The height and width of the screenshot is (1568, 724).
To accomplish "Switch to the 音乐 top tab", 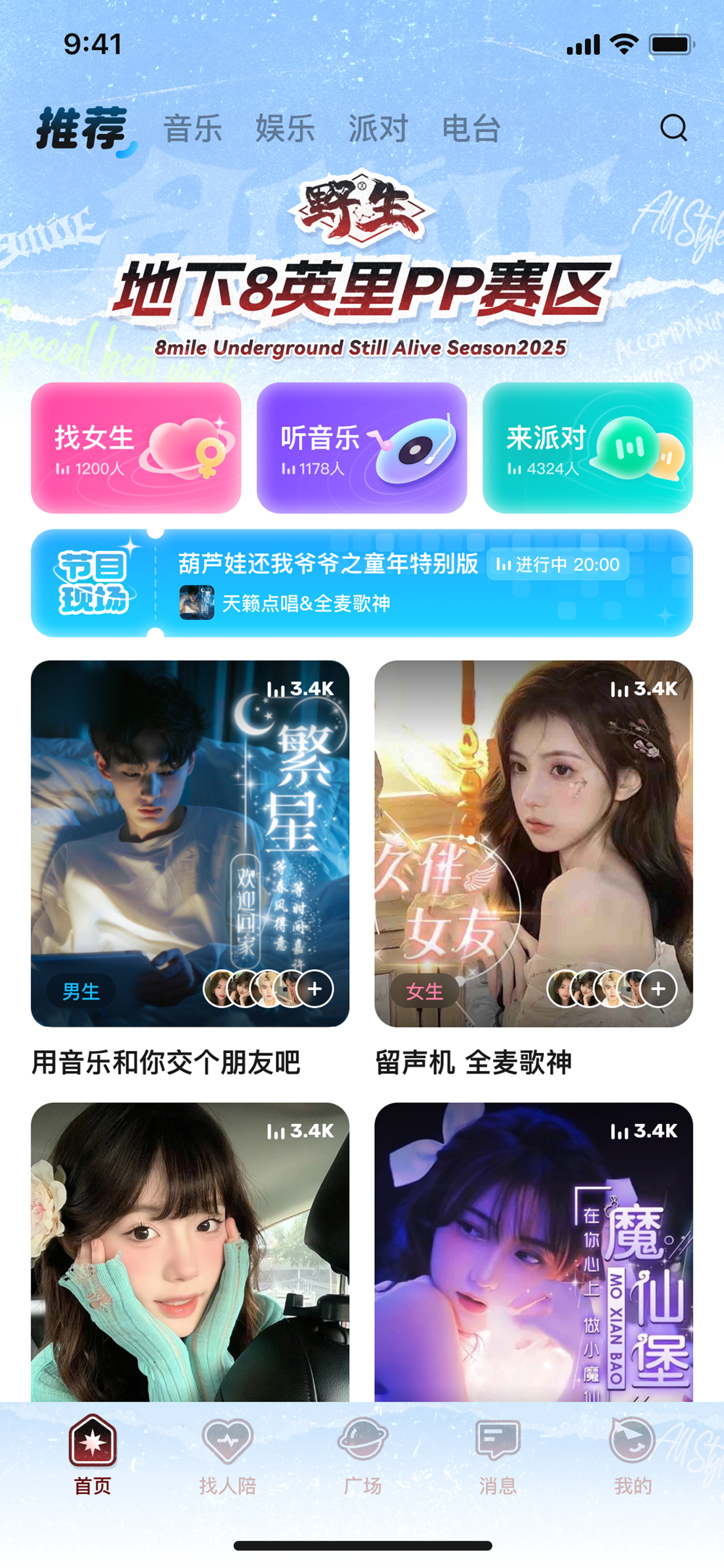I will tap(193, 130).
